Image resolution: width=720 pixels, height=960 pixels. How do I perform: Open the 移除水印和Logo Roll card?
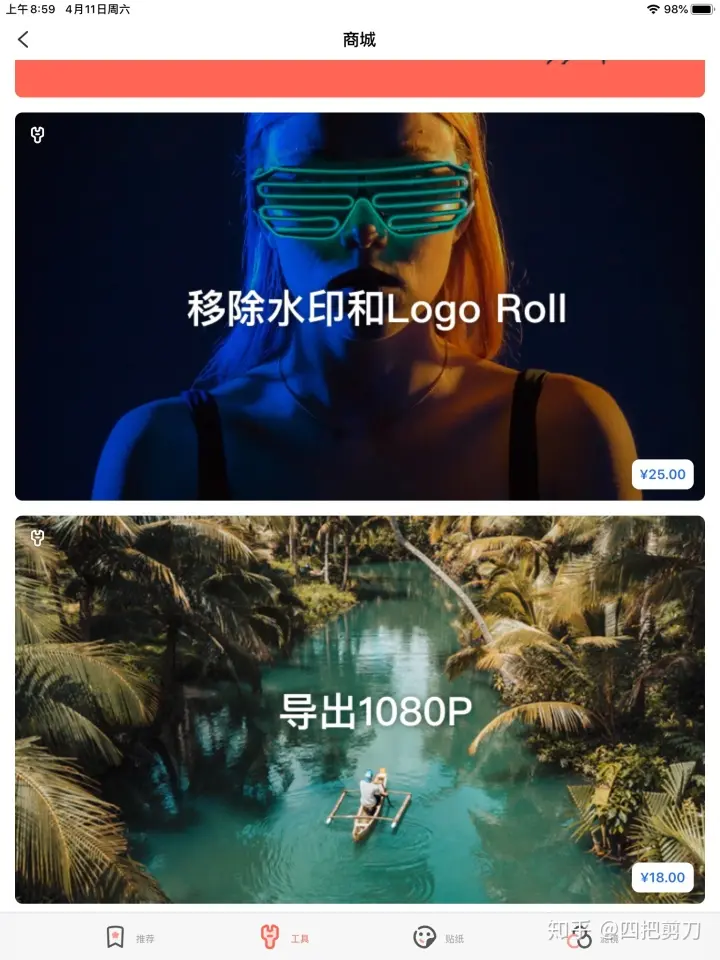click(x=360, y=306)
